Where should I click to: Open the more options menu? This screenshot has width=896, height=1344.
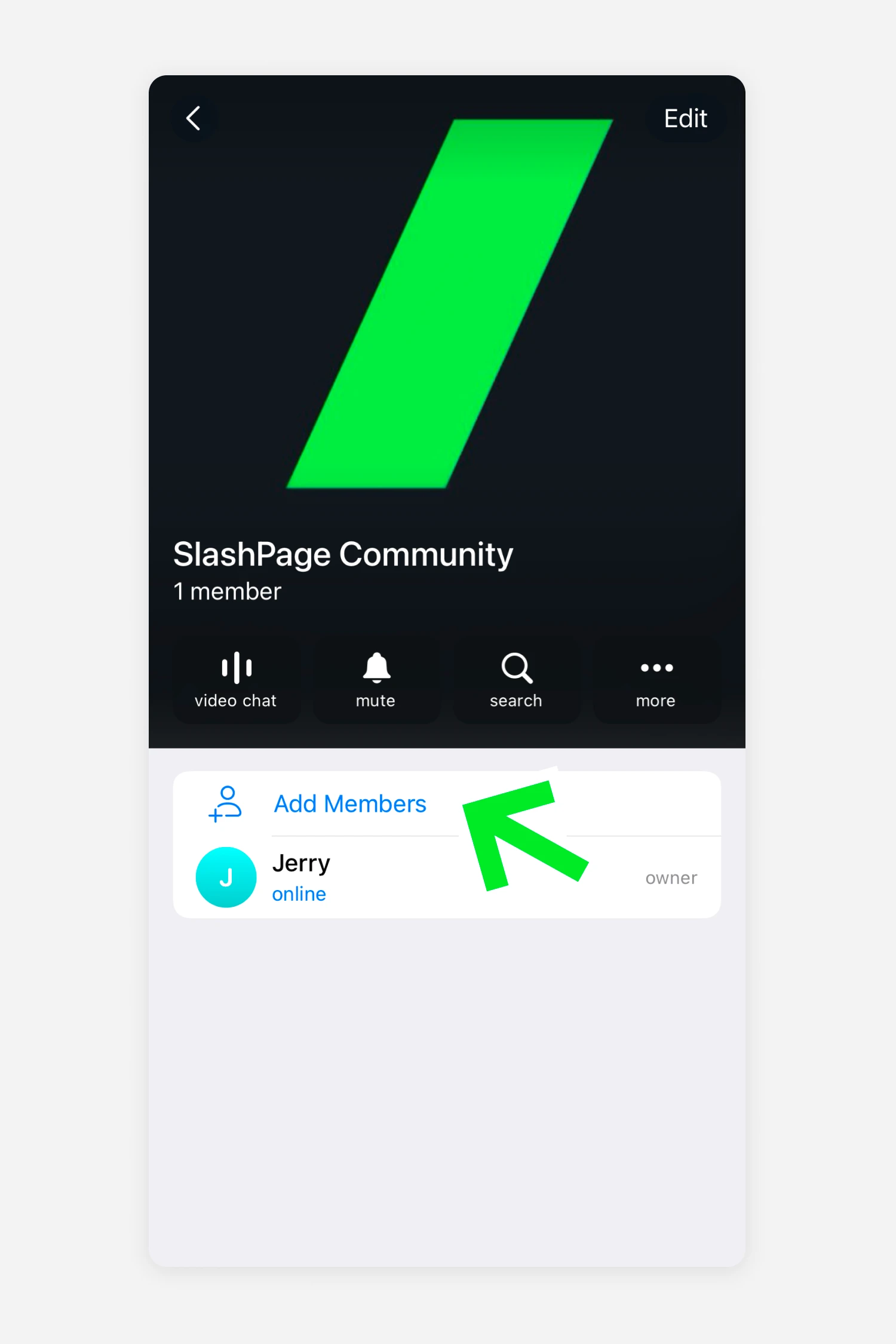pyautogui.click(x=656, y=680)
